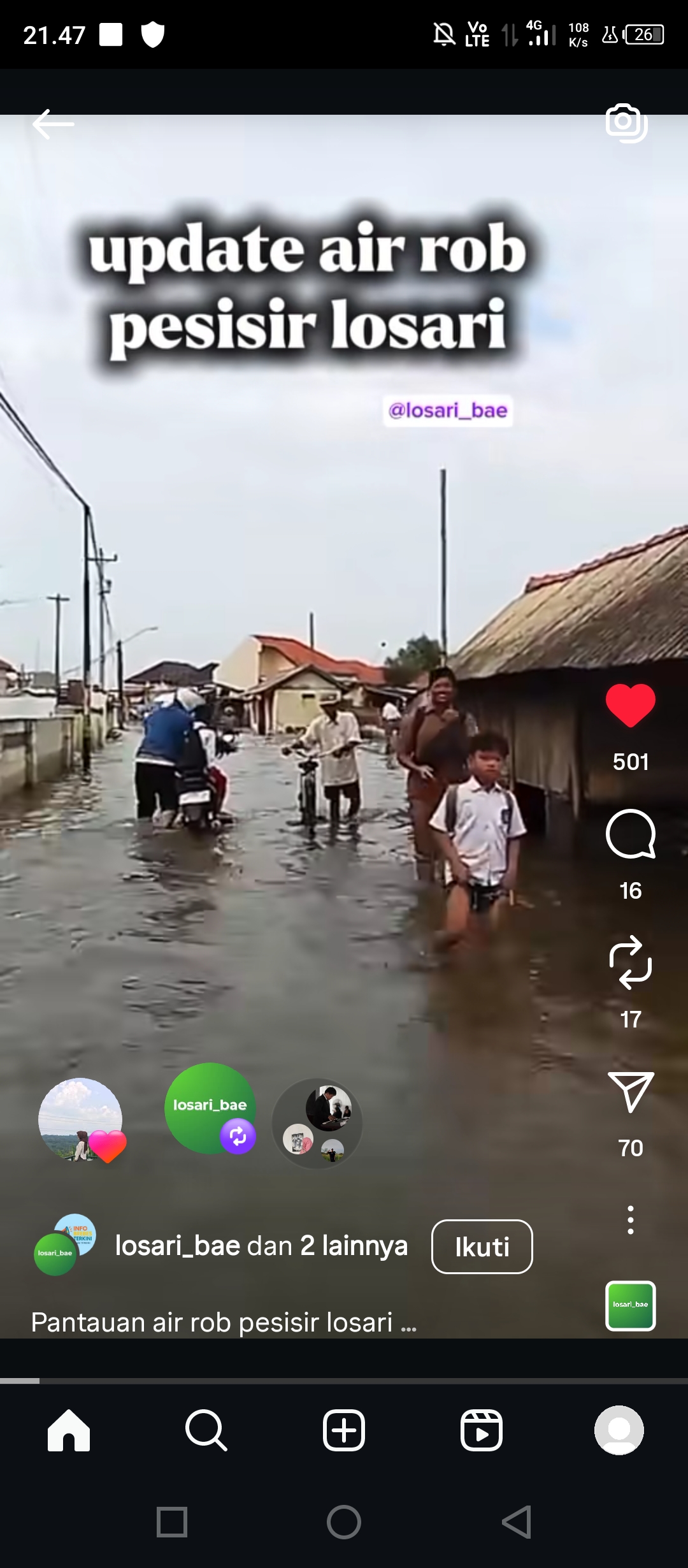688x1568 pixels.
Task: Switch to the Home tab
Action: [x=69, y=1430]
